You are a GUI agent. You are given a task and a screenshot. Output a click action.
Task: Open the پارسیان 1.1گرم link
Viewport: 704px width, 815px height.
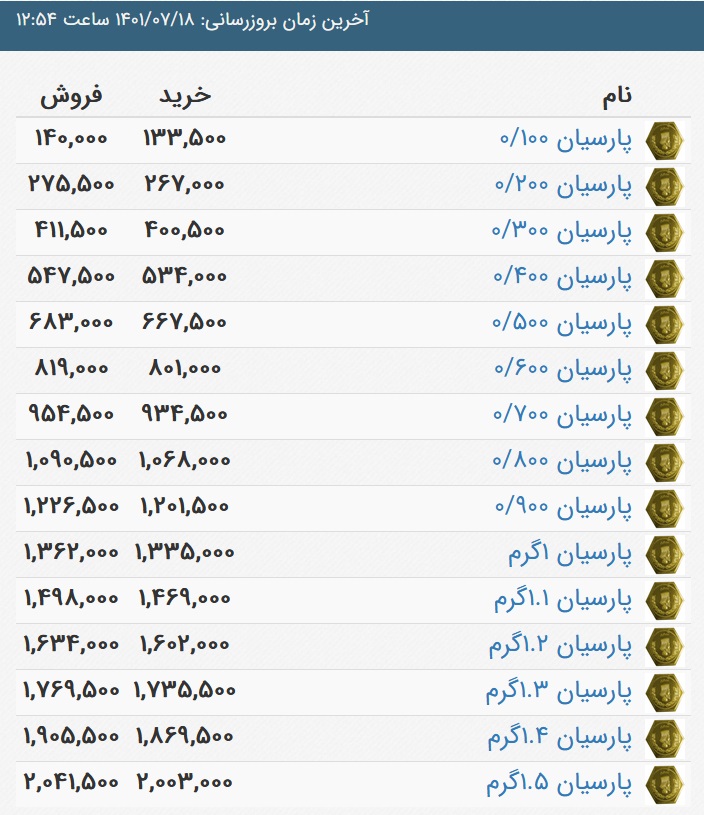pyautogui.click(x=563, y=599)
